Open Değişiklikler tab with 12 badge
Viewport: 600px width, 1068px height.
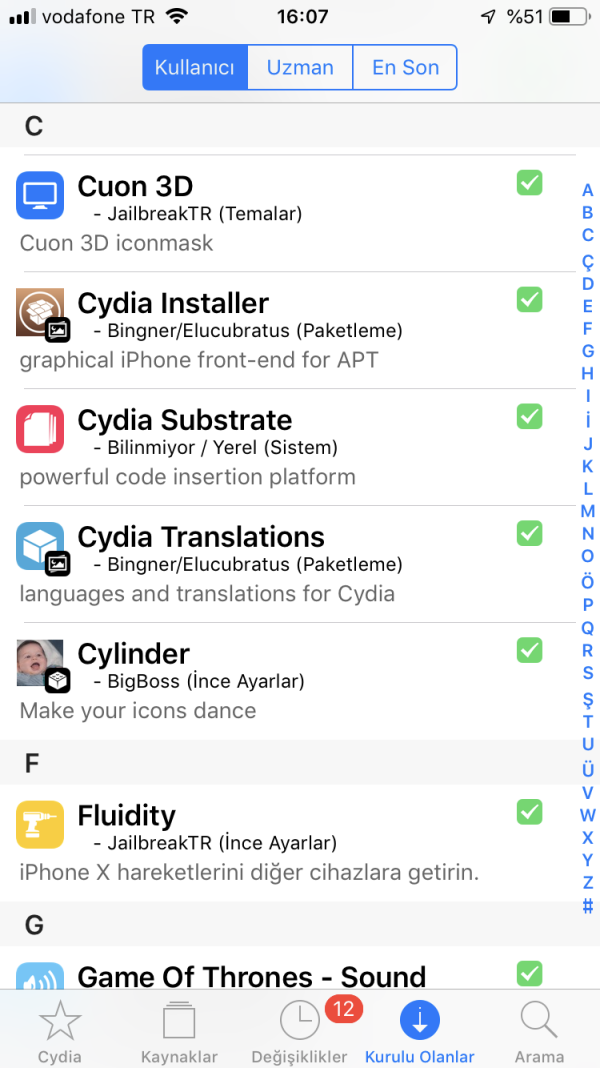click(300, 1032)
